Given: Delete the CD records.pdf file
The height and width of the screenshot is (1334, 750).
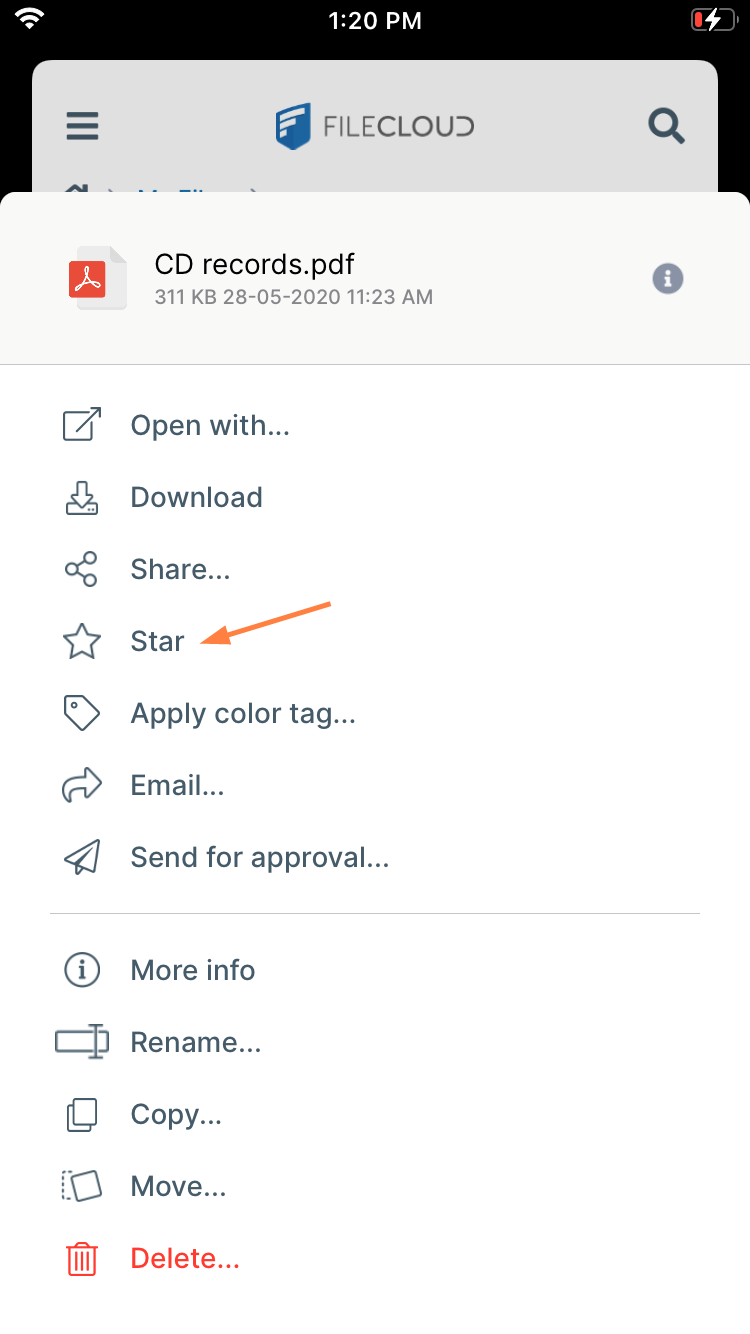Looking at the screenshot, I should click(x=185, y=1259).
